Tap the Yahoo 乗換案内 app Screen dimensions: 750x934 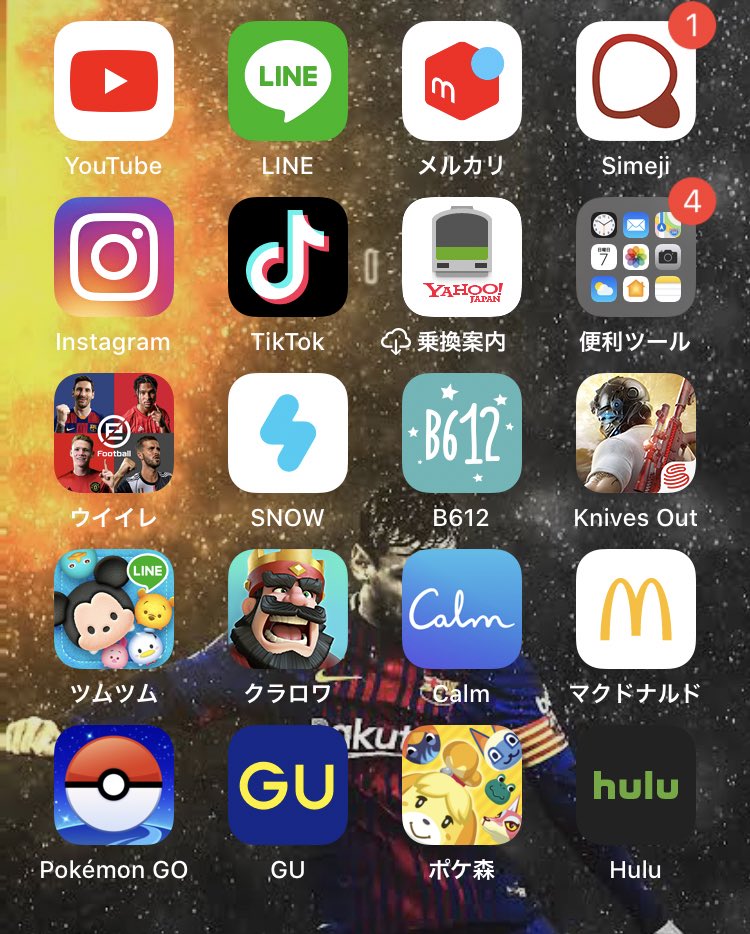[x=462, y=257]
